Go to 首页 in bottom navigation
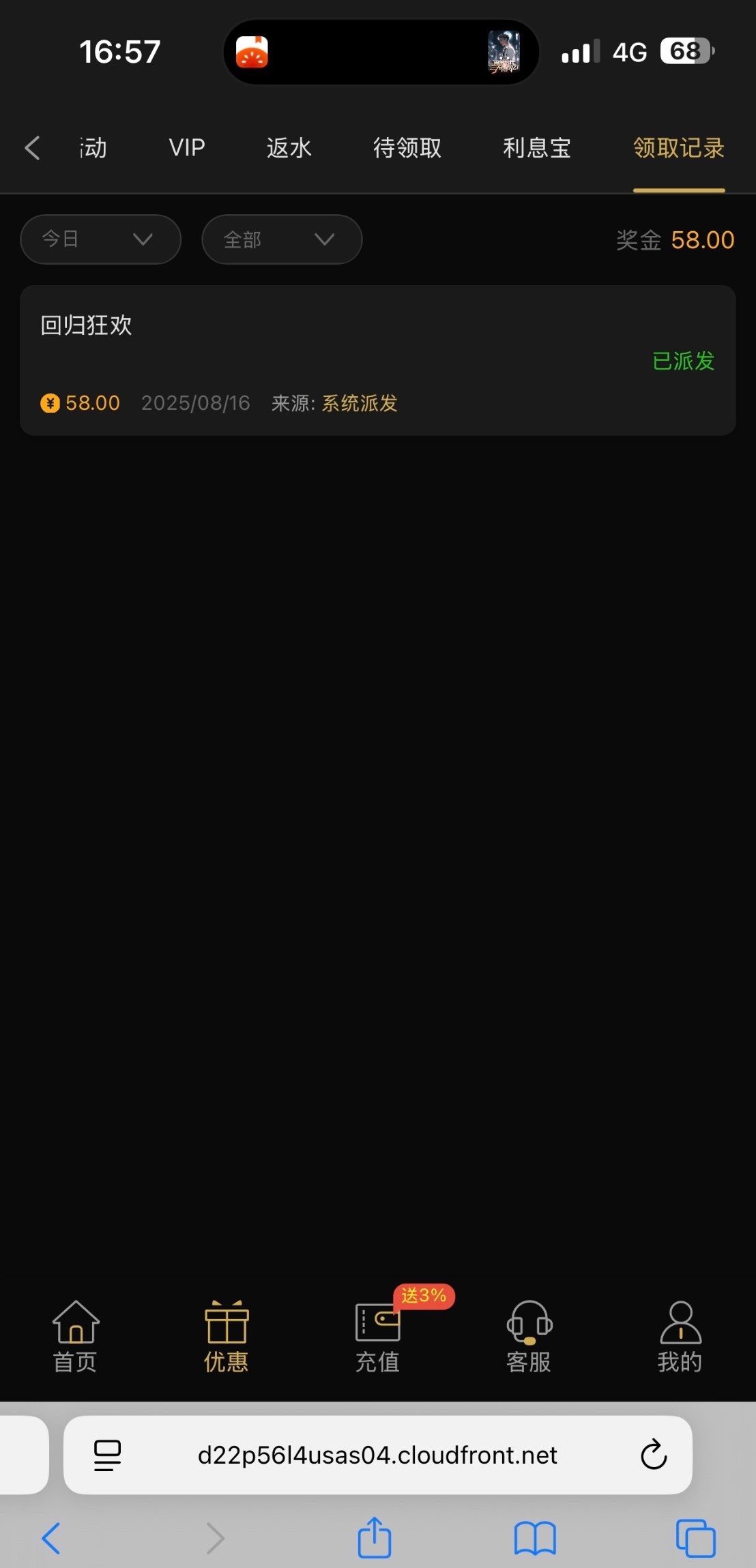Viewport: 756px width, 1568px height. point(75,1337)
